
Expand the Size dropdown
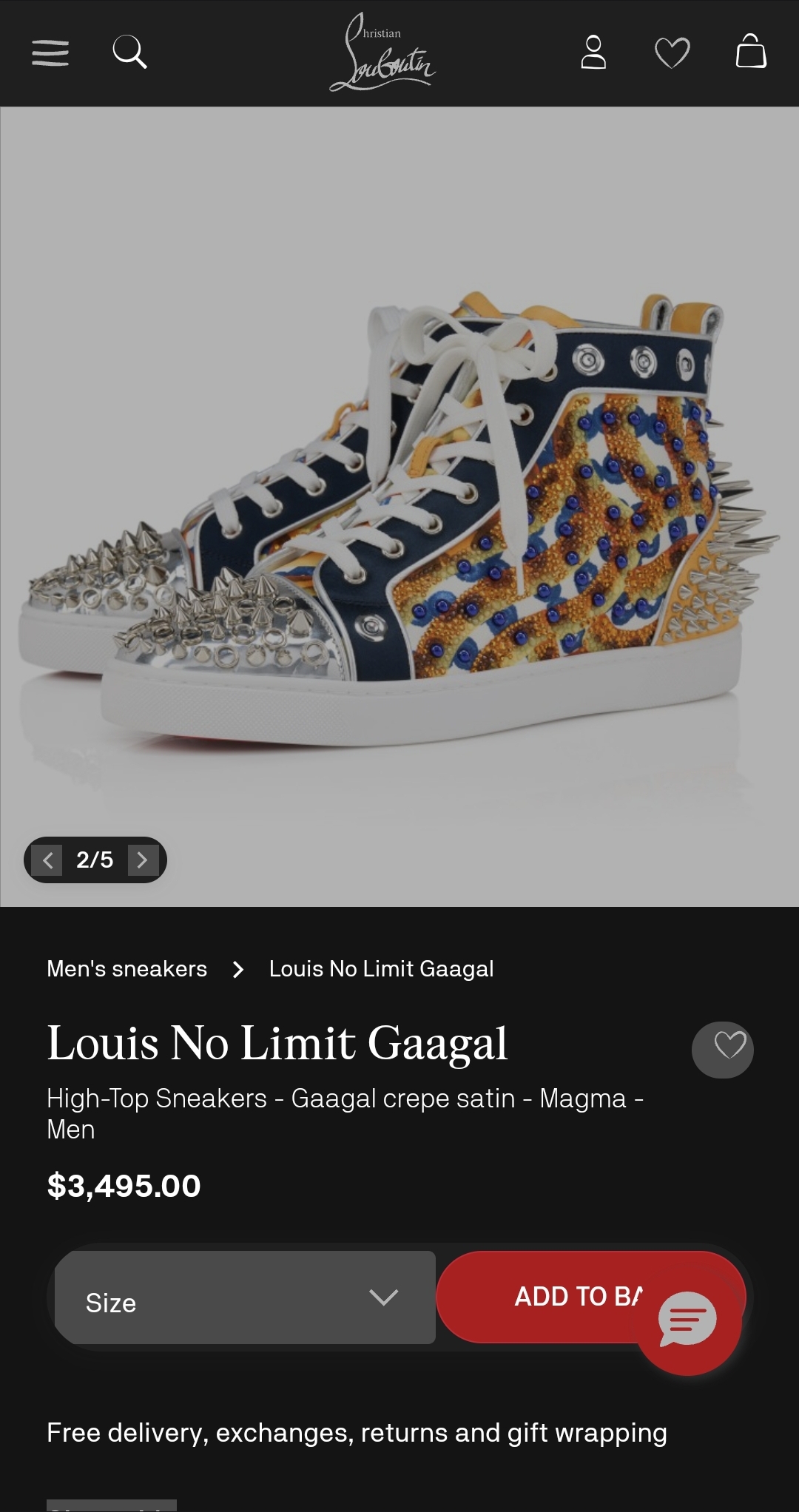tap(245, 1297)
